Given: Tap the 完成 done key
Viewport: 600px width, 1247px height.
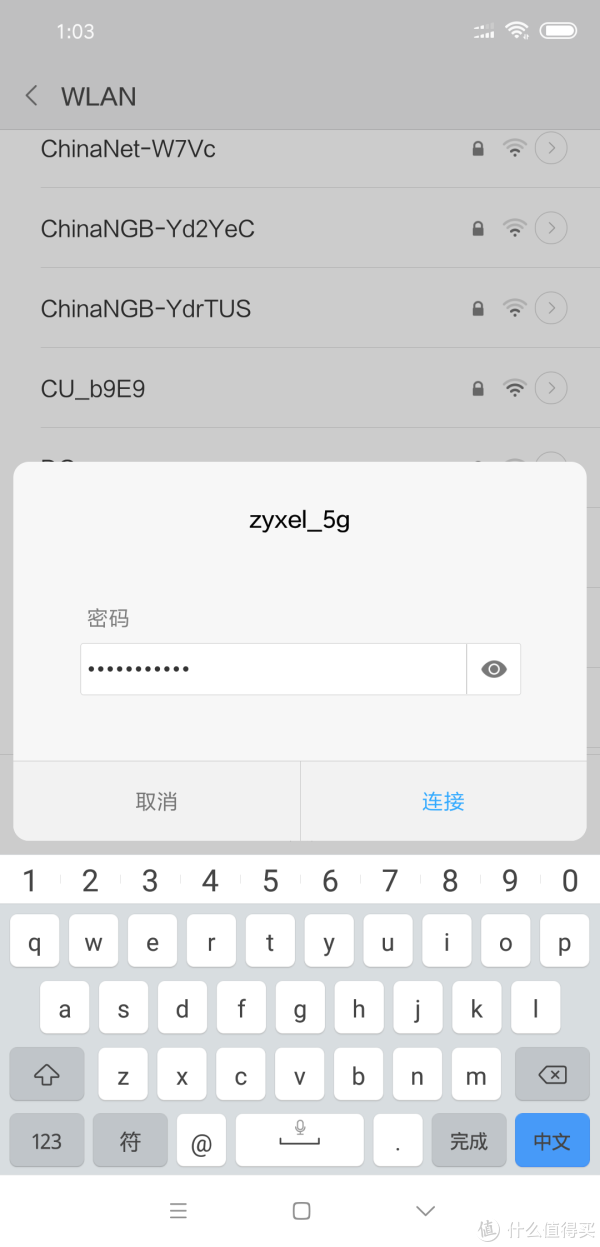Looking at the screenshot, I should (x=468, y=1141).
